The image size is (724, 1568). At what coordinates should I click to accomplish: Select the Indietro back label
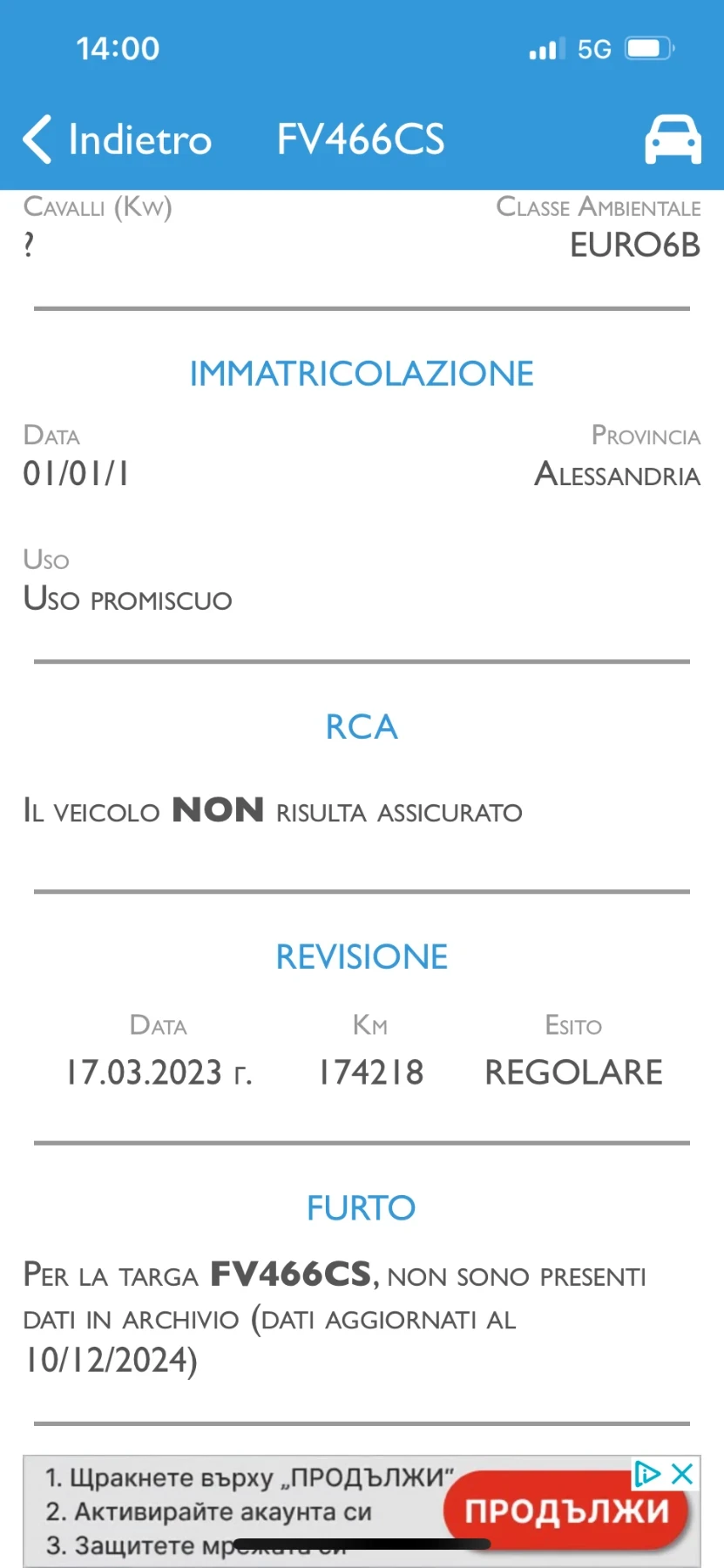click(139, 139)
